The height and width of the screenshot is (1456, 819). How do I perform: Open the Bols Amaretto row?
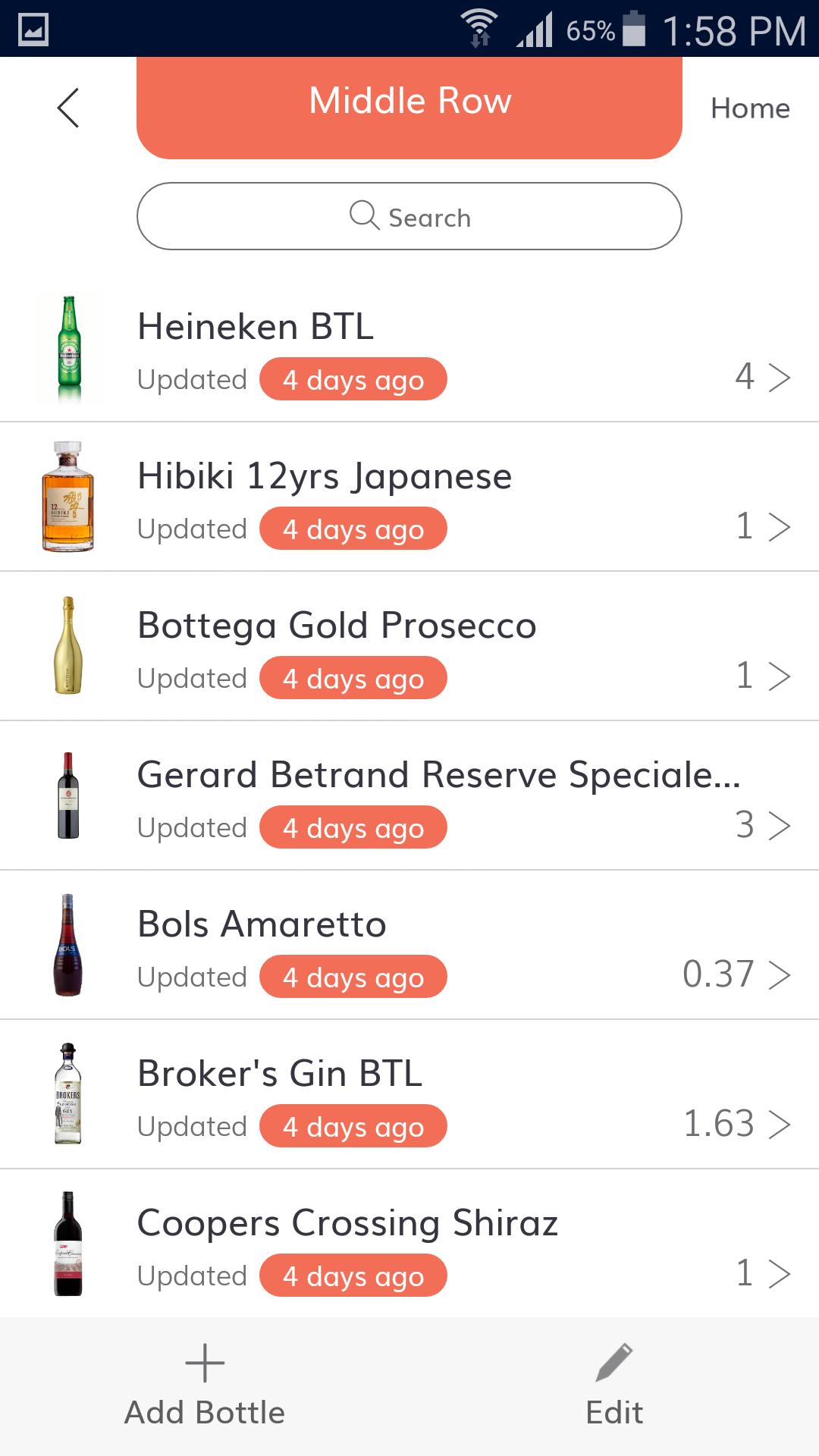coord(409,945)
